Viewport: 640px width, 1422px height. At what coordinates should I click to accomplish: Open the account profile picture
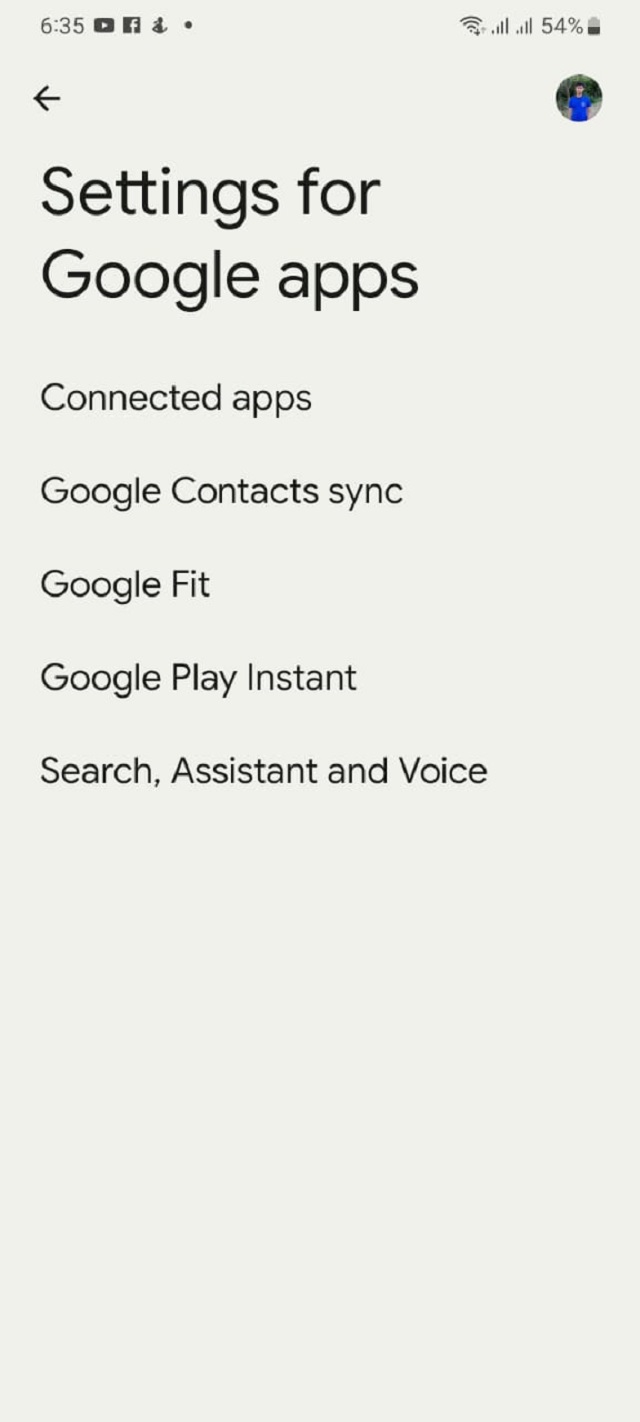579,98
